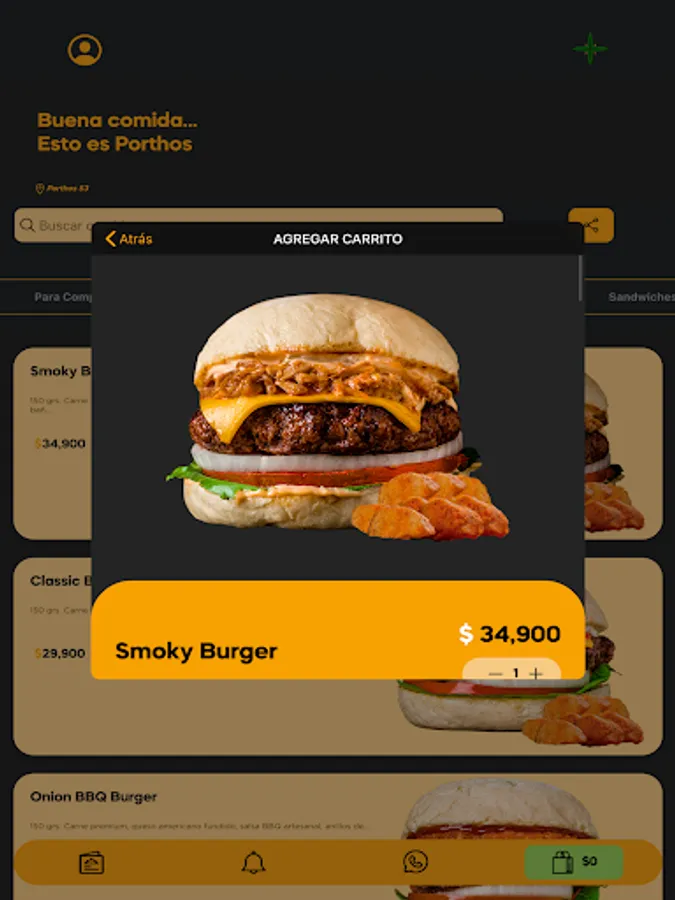Go back using the Atrás button
675x900 pixels.
point(129,239)
